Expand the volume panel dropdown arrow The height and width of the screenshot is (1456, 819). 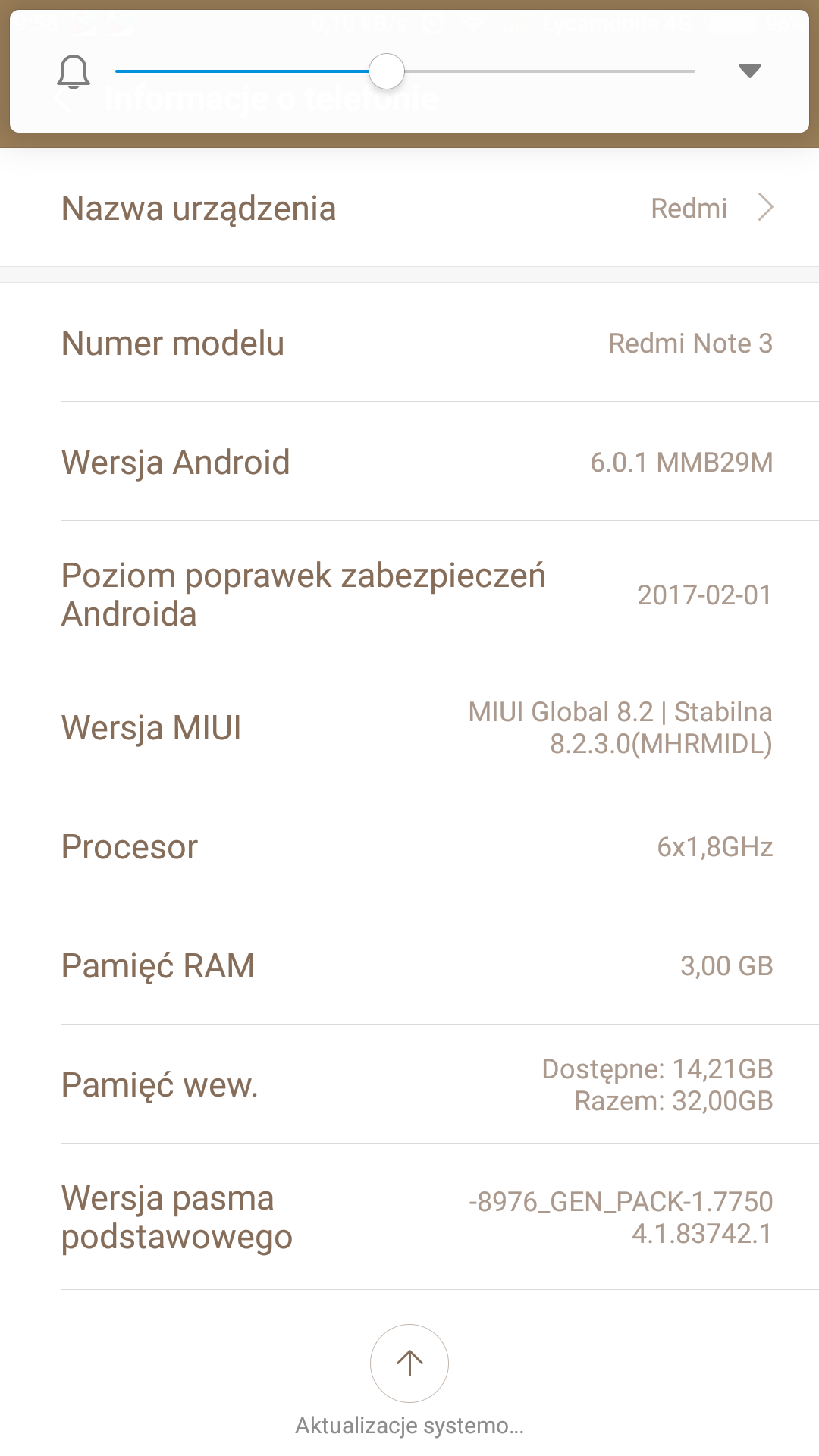click(749, 71)
